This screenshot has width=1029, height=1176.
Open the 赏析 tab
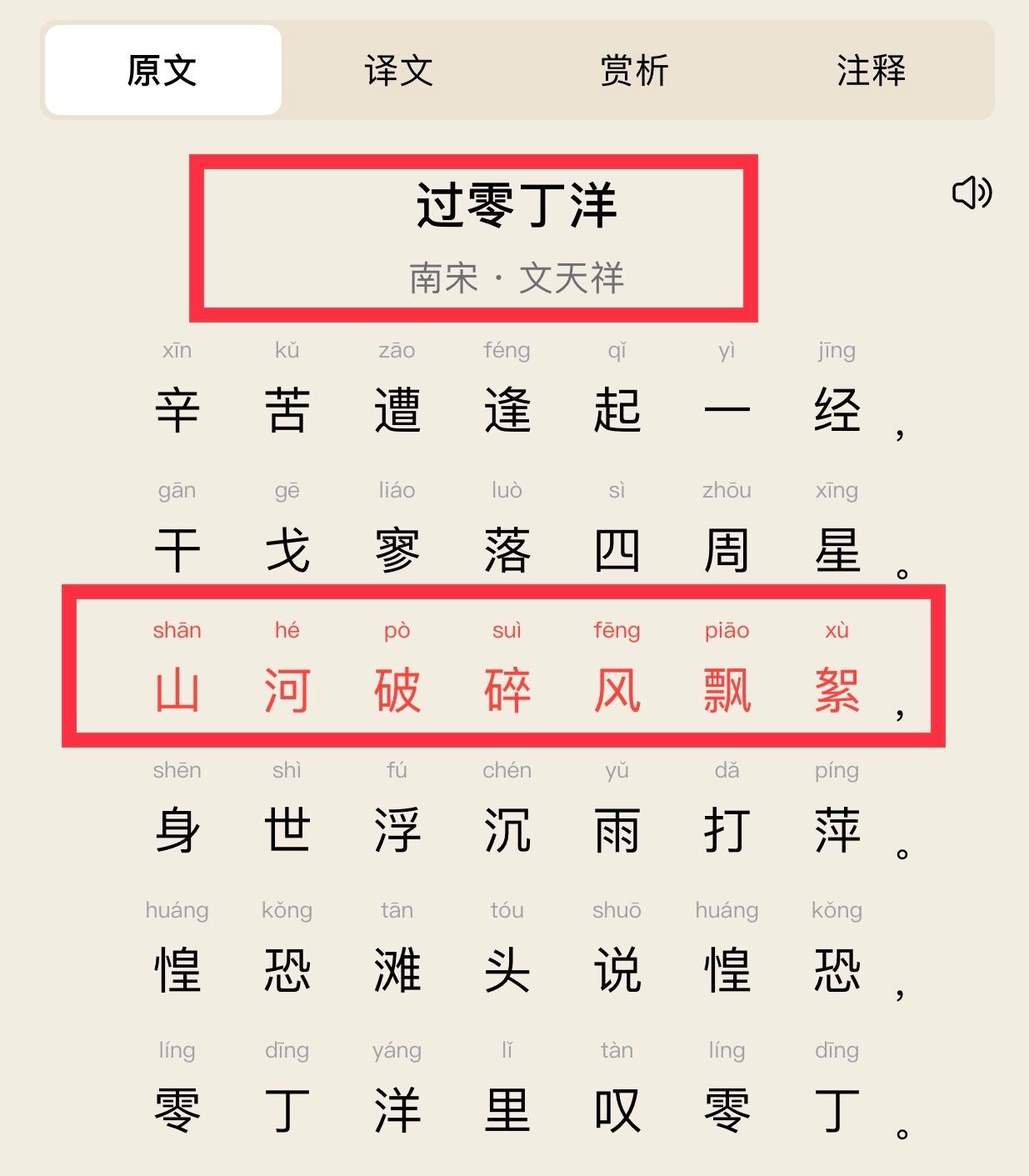click(635, 71)
